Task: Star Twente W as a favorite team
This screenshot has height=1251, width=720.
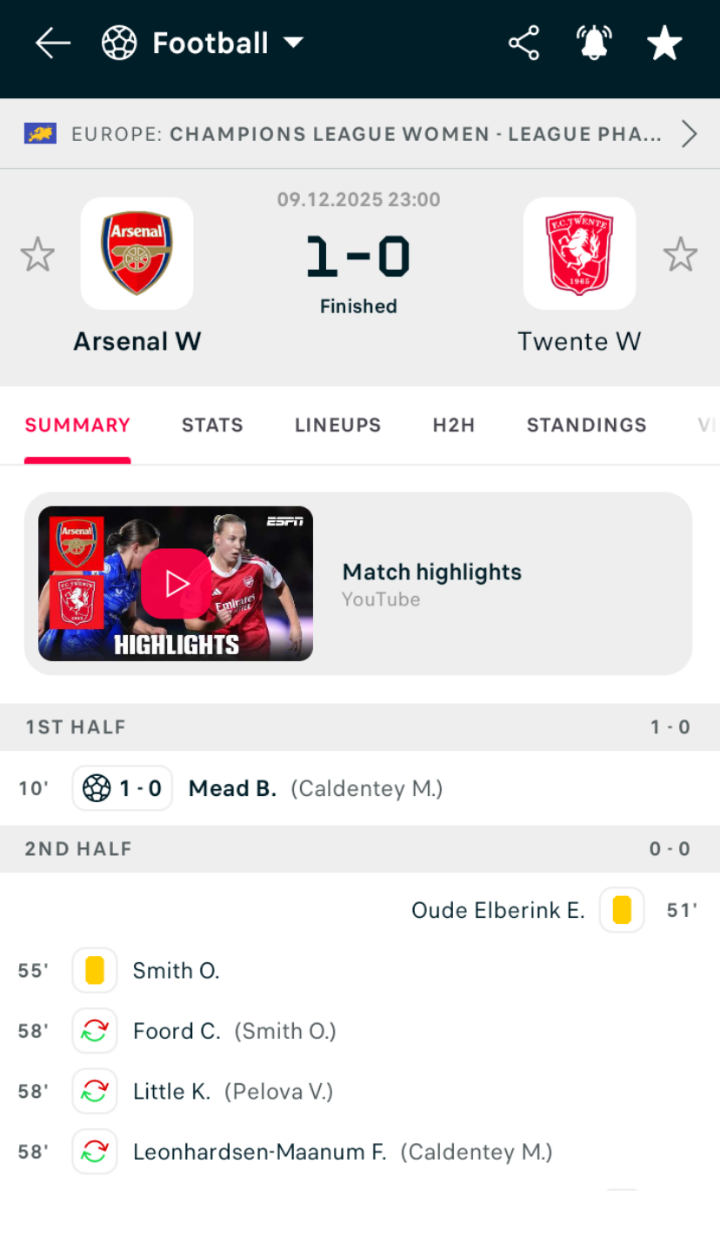Action: pyautogui.click(x=681, y=254)
